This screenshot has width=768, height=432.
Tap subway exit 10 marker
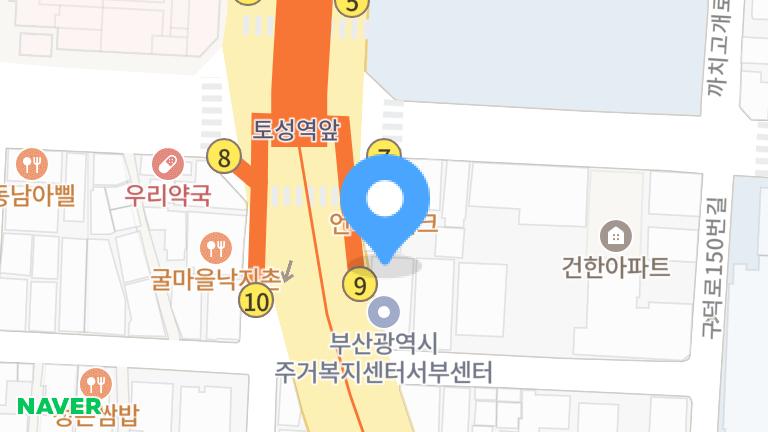(256, 300)
